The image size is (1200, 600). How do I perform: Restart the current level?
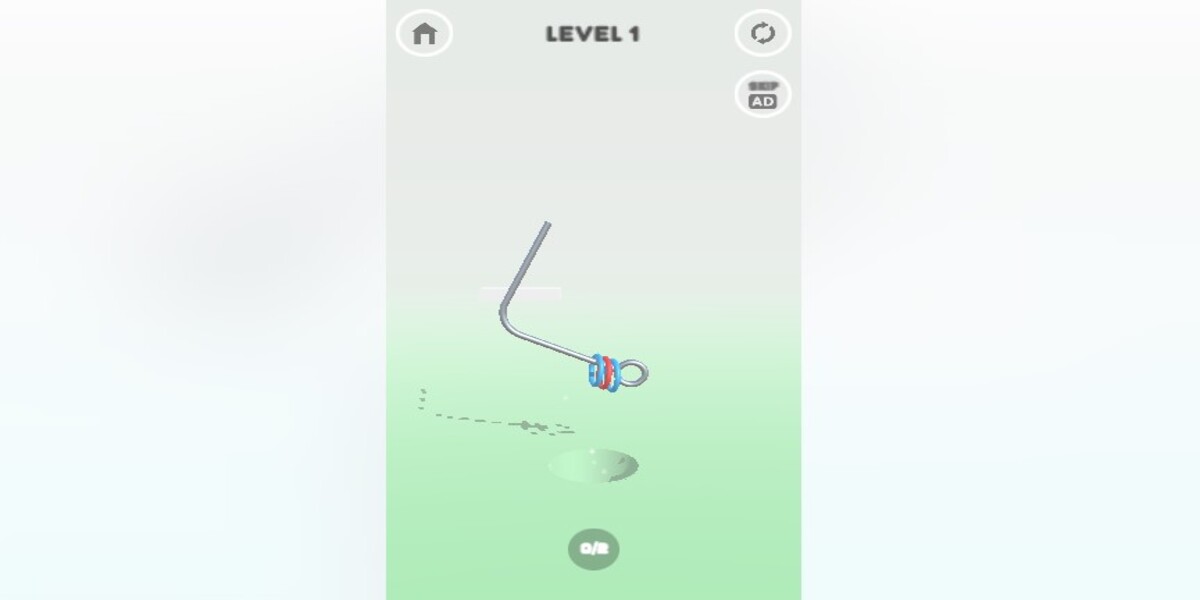pos(762,34)
